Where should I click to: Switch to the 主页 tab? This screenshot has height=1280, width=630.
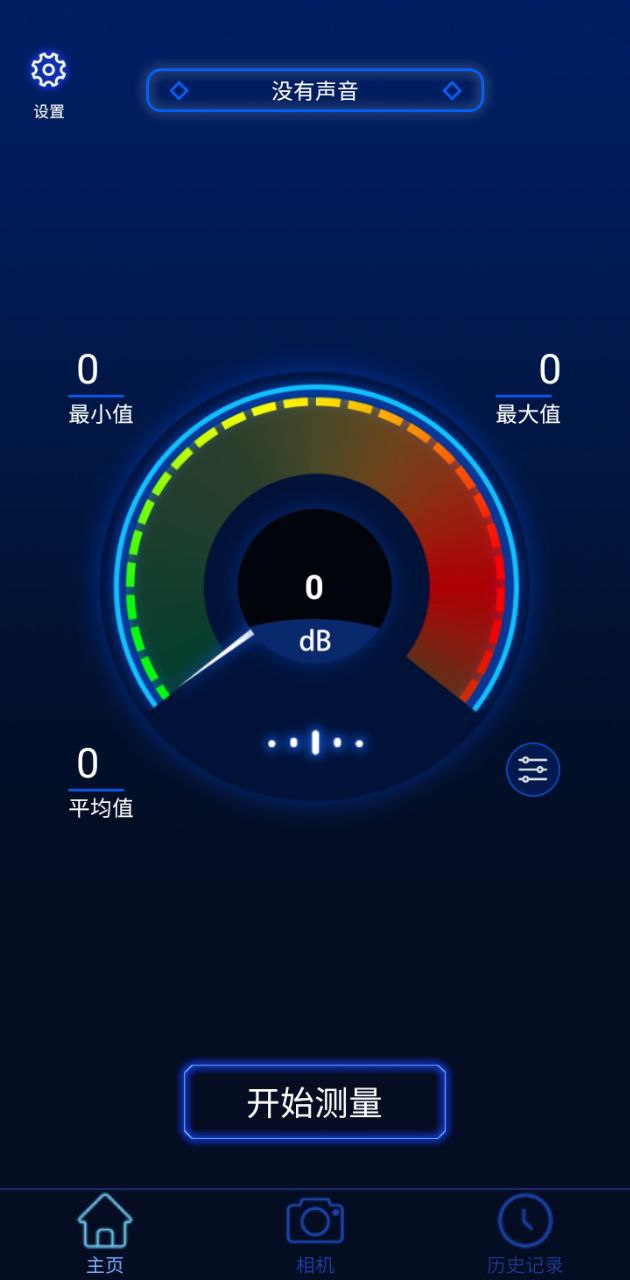[105, 1233]
